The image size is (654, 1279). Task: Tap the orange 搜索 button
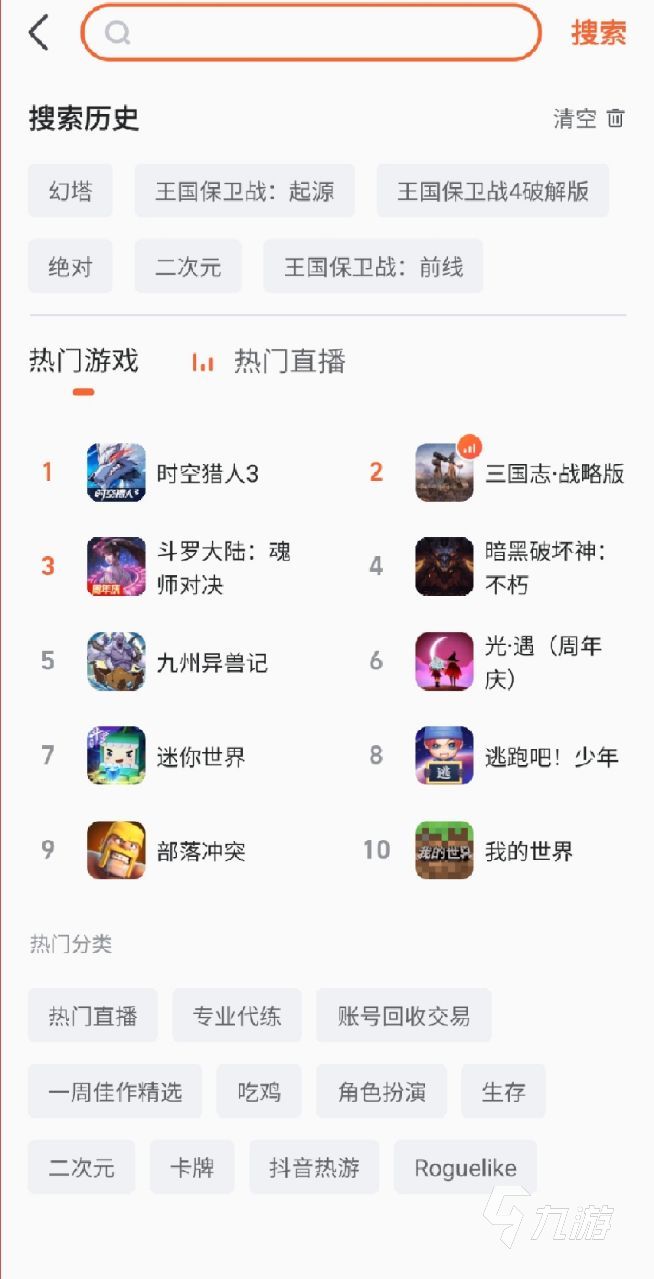click(x=598, y=33)
